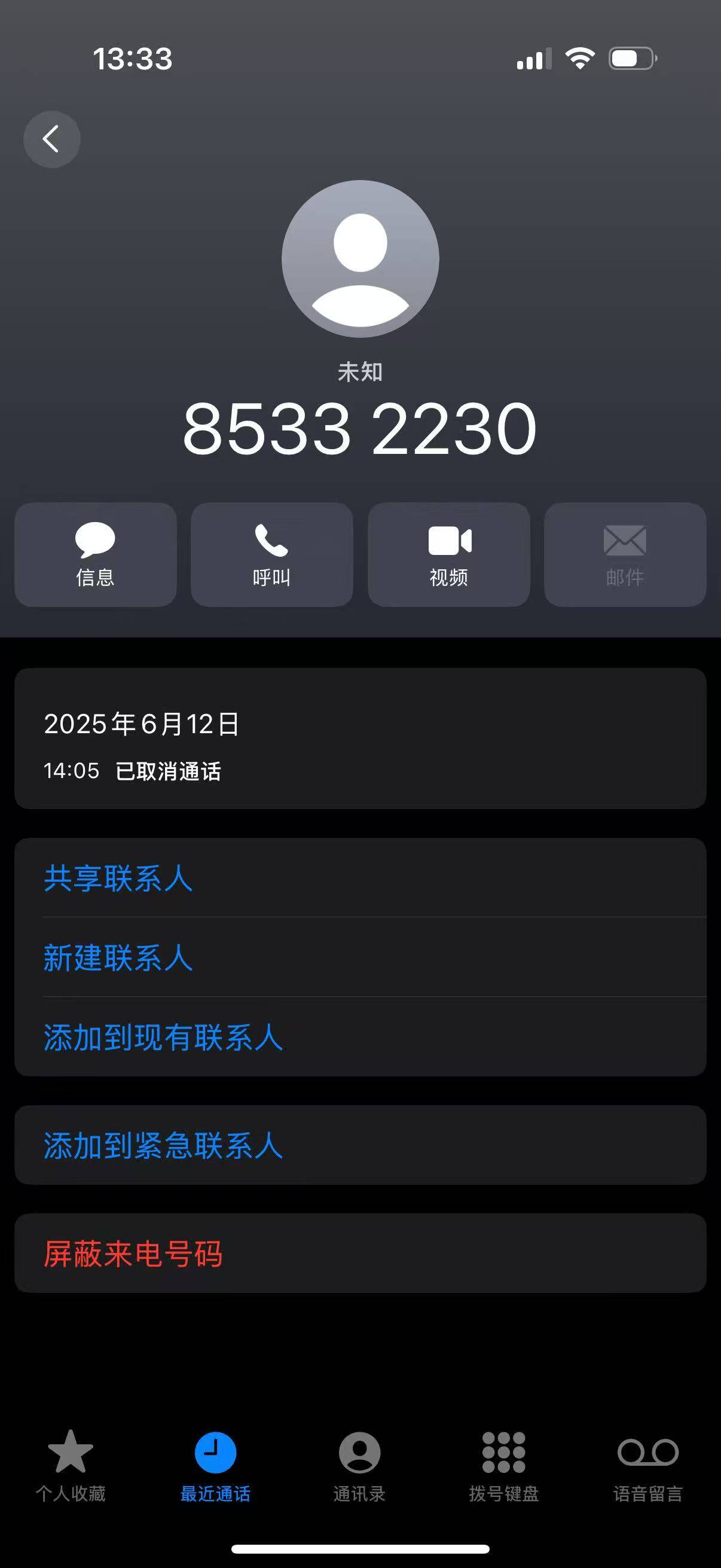Switch to the 语音留言 tab
Viewport: 721px width, 1568px height.
pos(648,1466)
